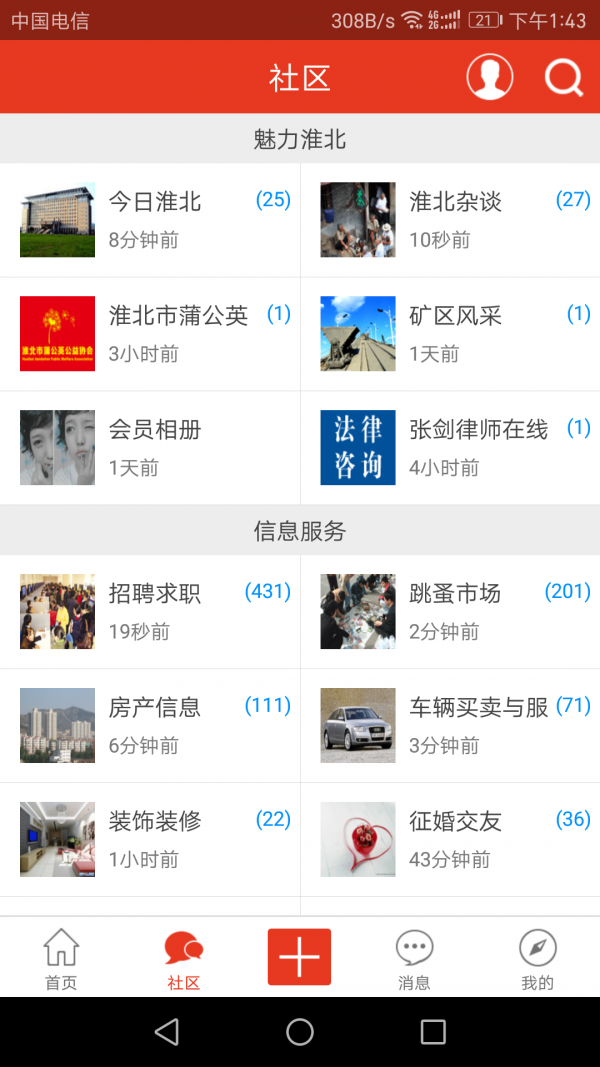Create a new post with plus button

tap(299, 957)
